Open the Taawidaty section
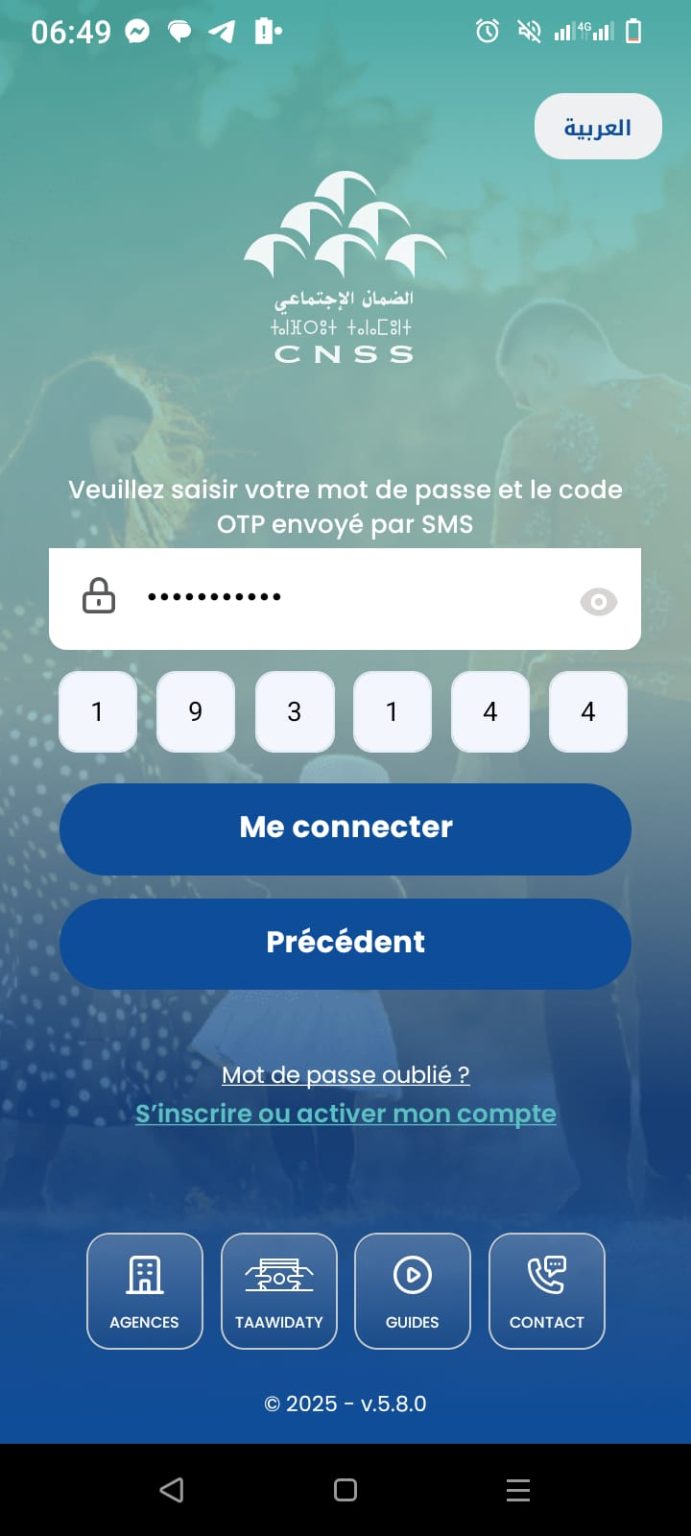 (279, 1291)
